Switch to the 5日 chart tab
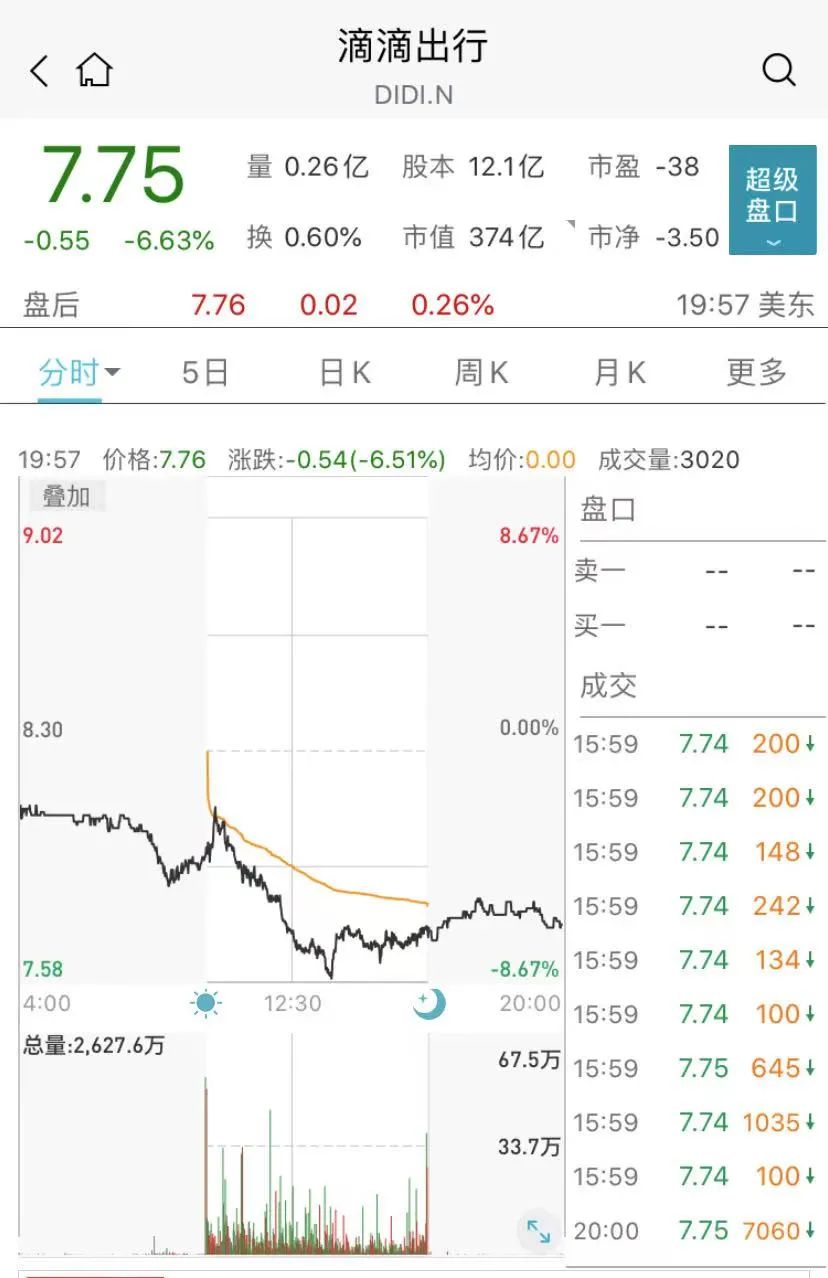Image resolution: width=828 pixels, height=1278 pixels. point(205,373)
